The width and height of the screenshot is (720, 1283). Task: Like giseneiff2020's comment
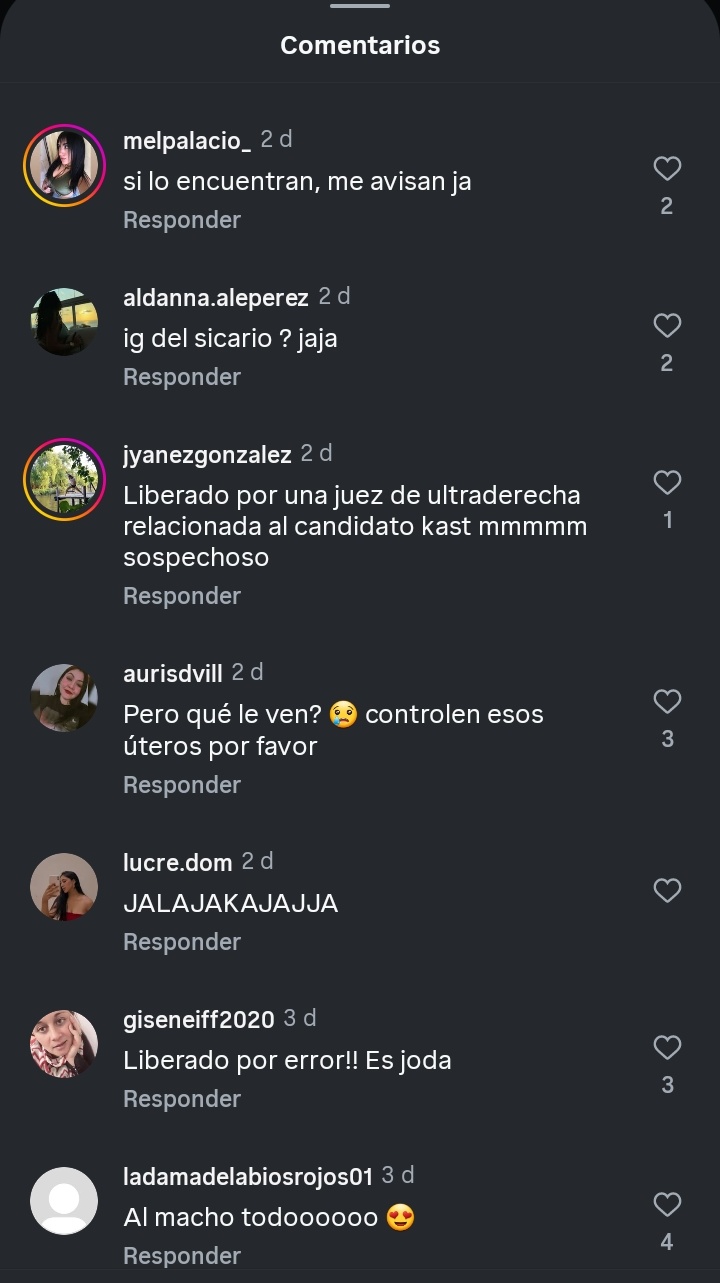[667, 1047]
